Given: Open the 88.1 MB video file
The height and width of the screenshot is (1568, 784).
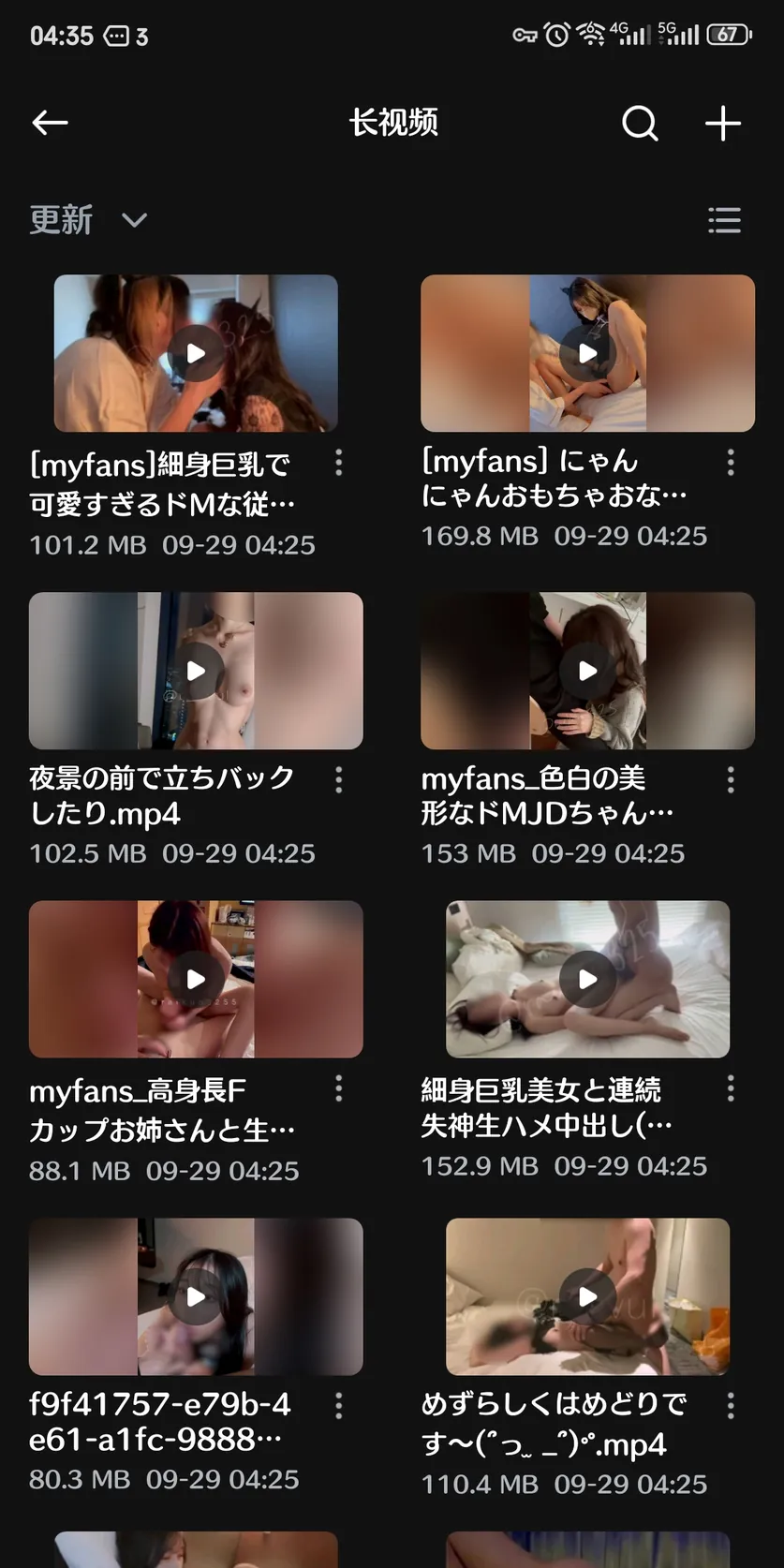Looking at the screenshot, I should click(196, 979).
